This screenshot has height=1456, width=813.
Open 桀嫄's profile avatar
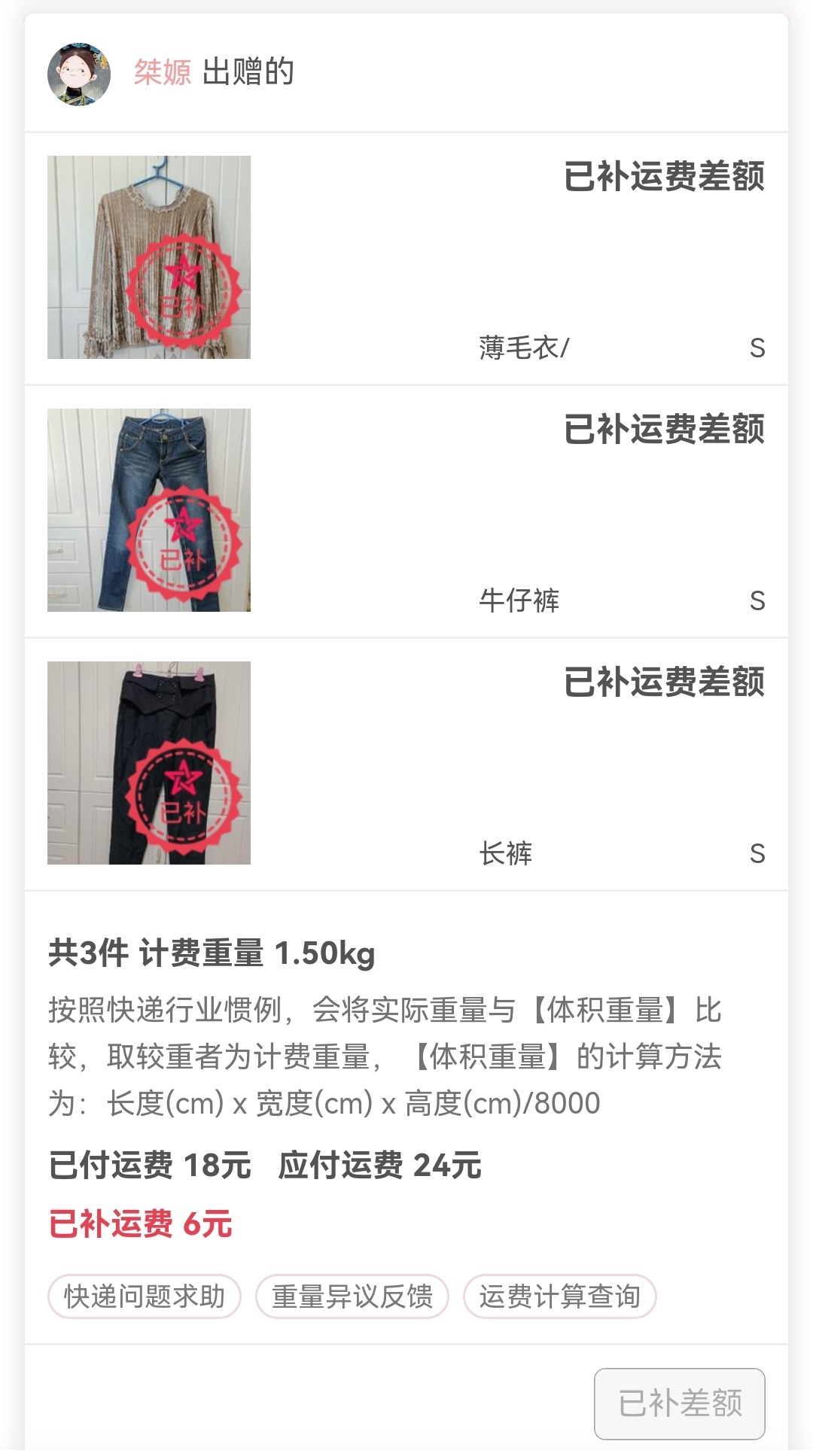coord(79,74)
